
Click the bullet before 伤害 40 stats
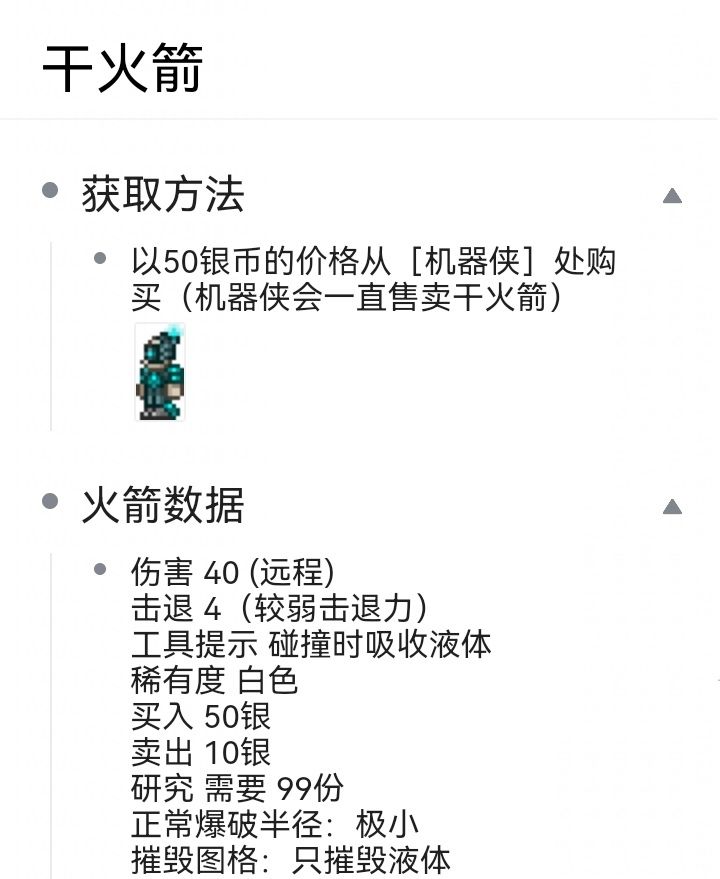click(x=98, y=569)
